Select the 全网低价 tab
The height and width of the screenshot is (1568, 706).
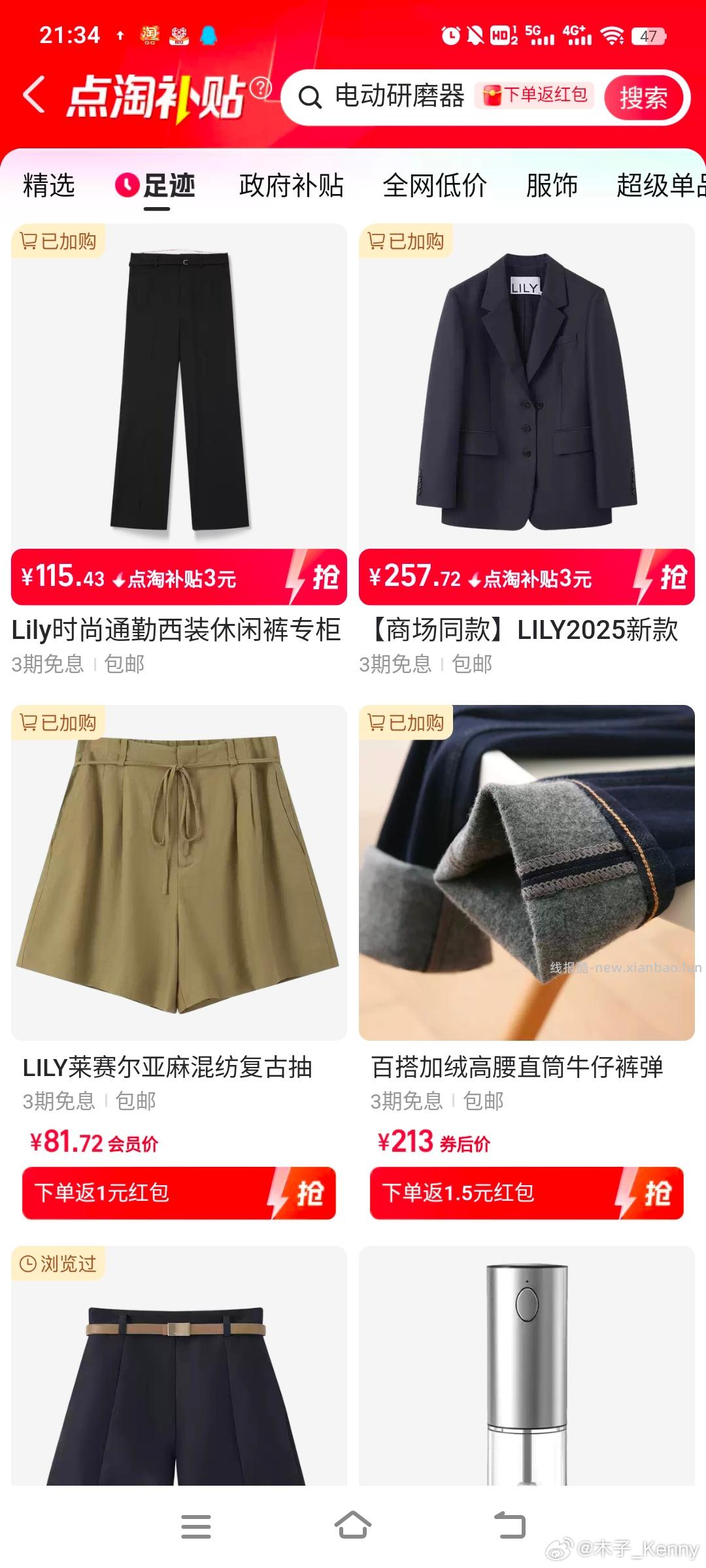point(434,186)
